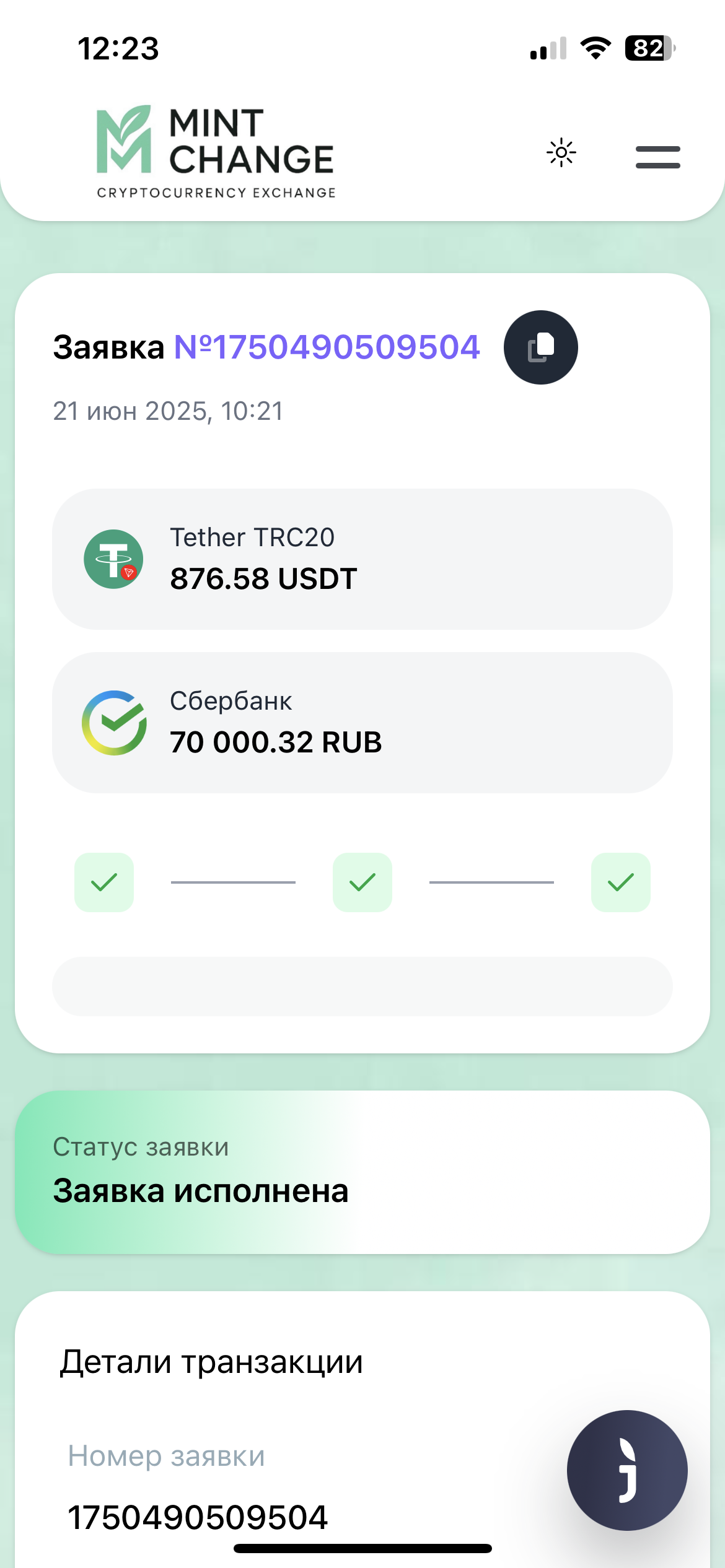Toggle the light theme sun icon

point(561,152)
